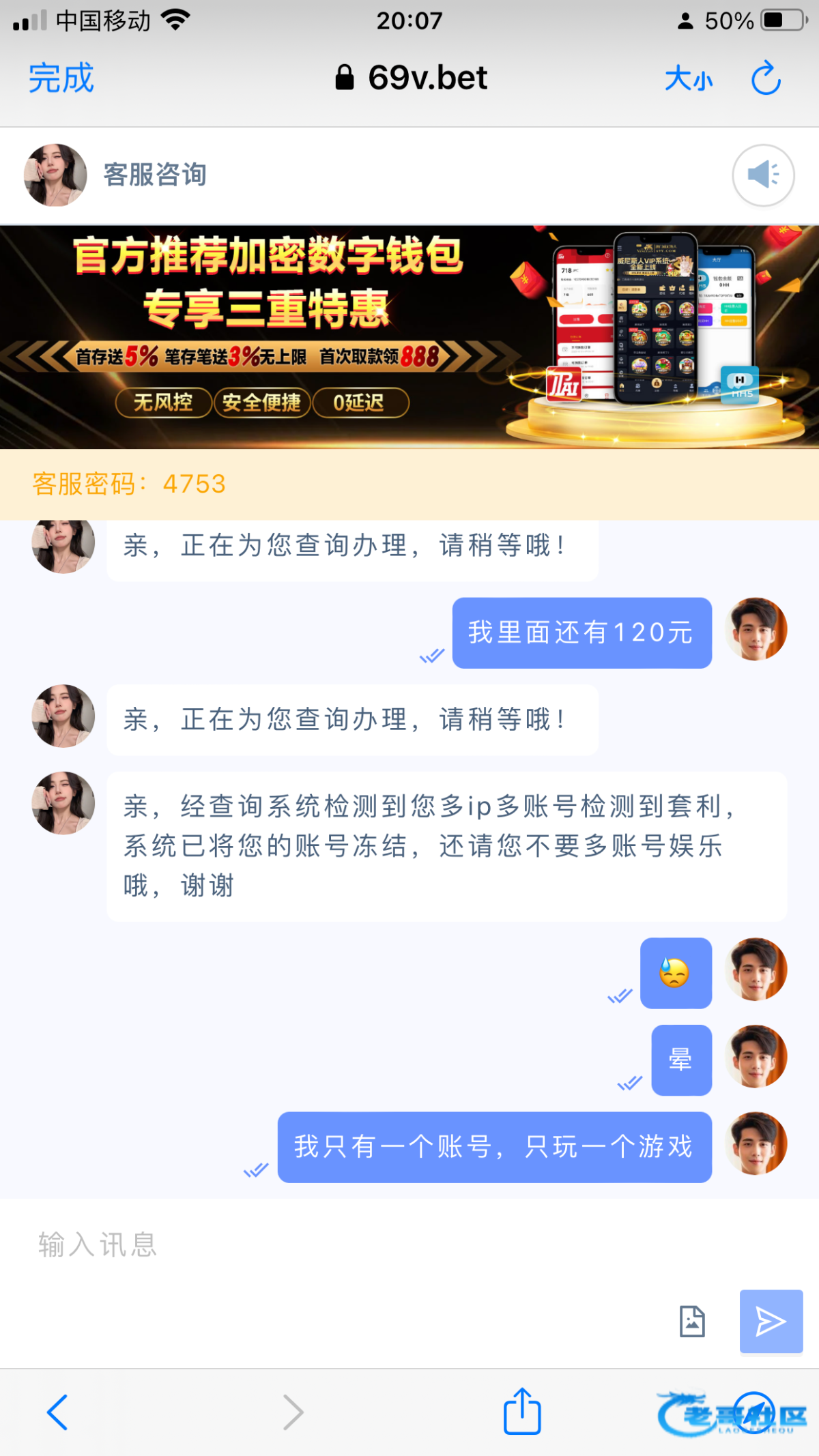Tap 完成 to close the browser view
The image size is (819, 1456).
point(61,78)
